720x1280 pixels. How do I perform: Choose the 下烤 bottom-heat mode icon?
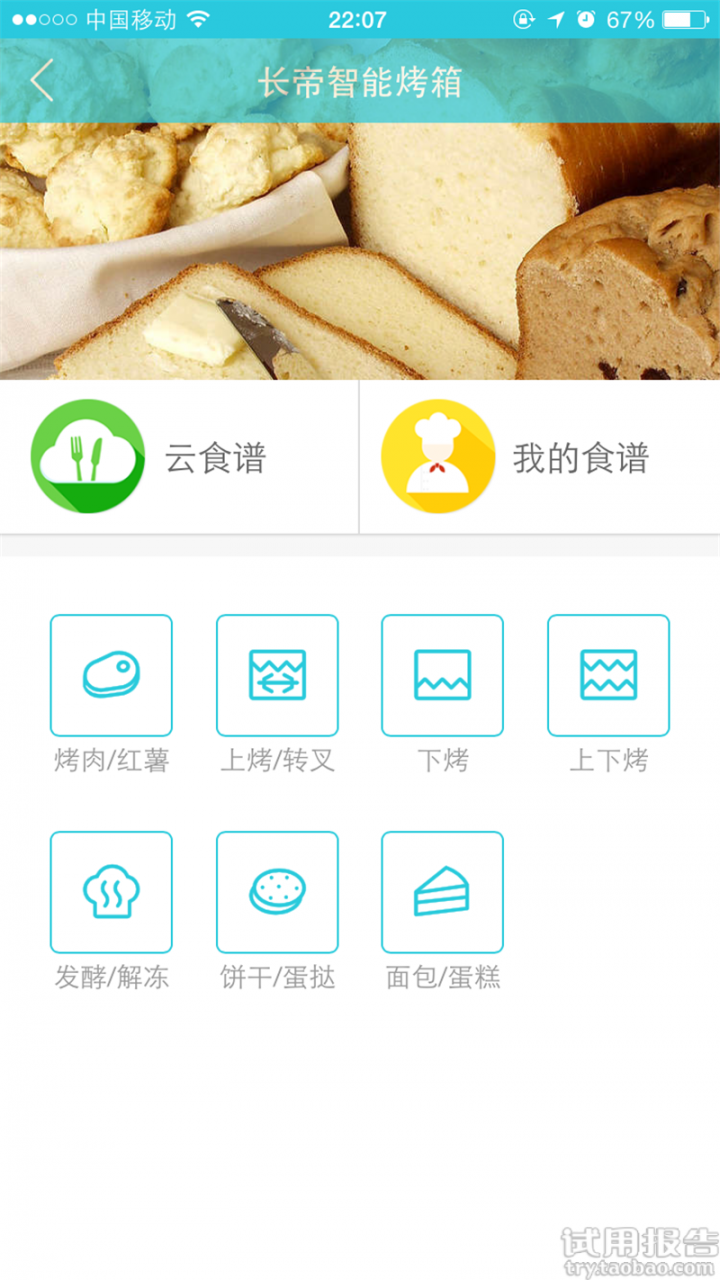point(442,675)
